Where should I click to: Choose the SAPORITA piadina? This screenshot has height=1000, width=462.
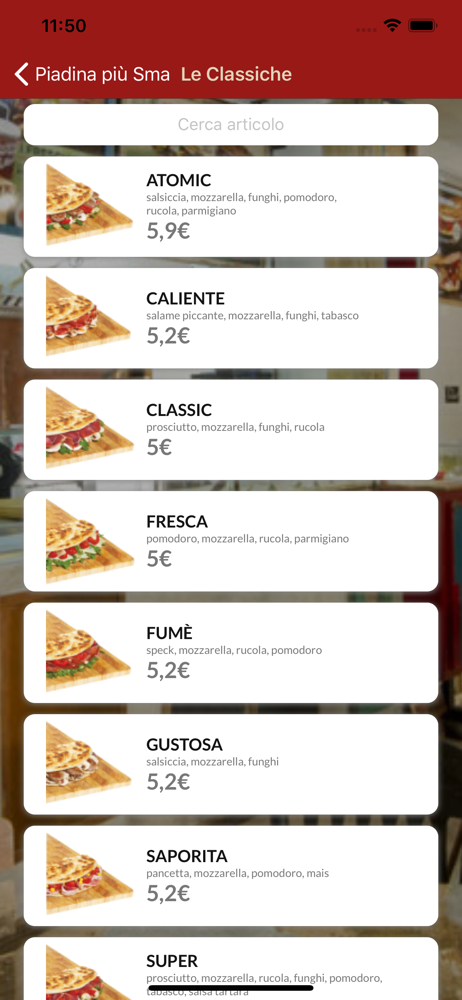[x=231, y=876]
